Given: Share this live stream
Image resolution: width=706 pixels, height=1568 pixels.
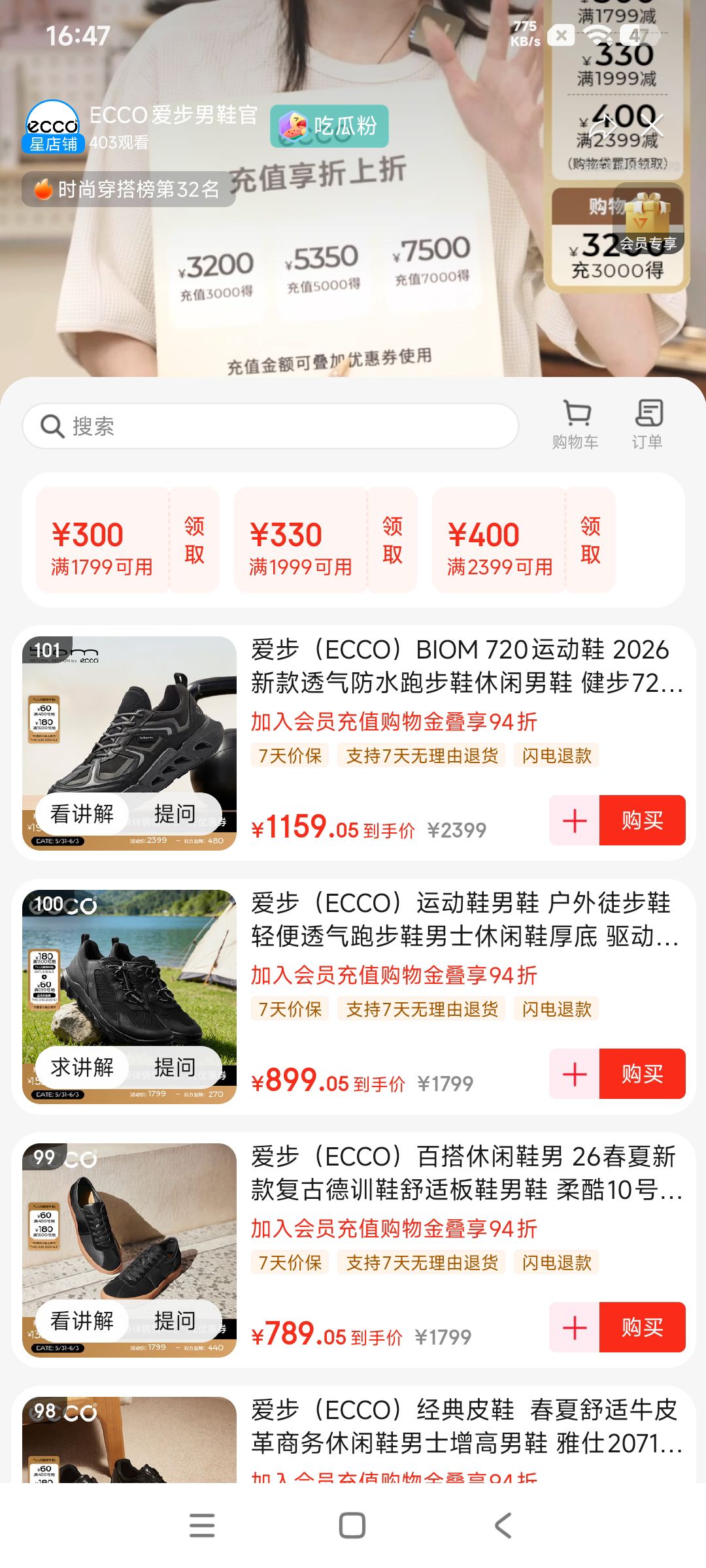Looking at the screenshot, I should click(x=601, y=125).
